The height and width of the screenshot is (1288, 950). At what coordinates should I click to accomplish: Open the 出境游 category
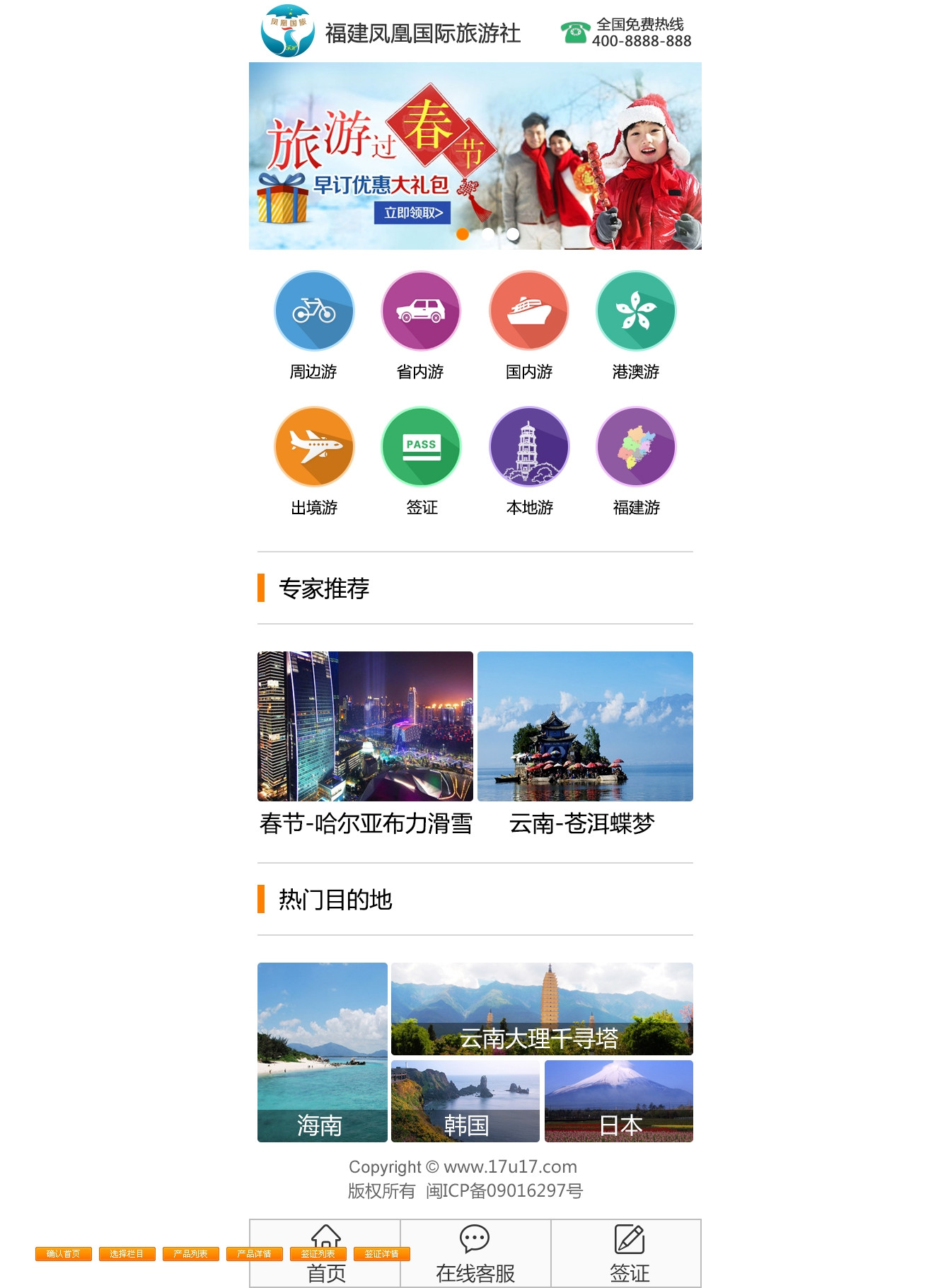pos(313,446)
